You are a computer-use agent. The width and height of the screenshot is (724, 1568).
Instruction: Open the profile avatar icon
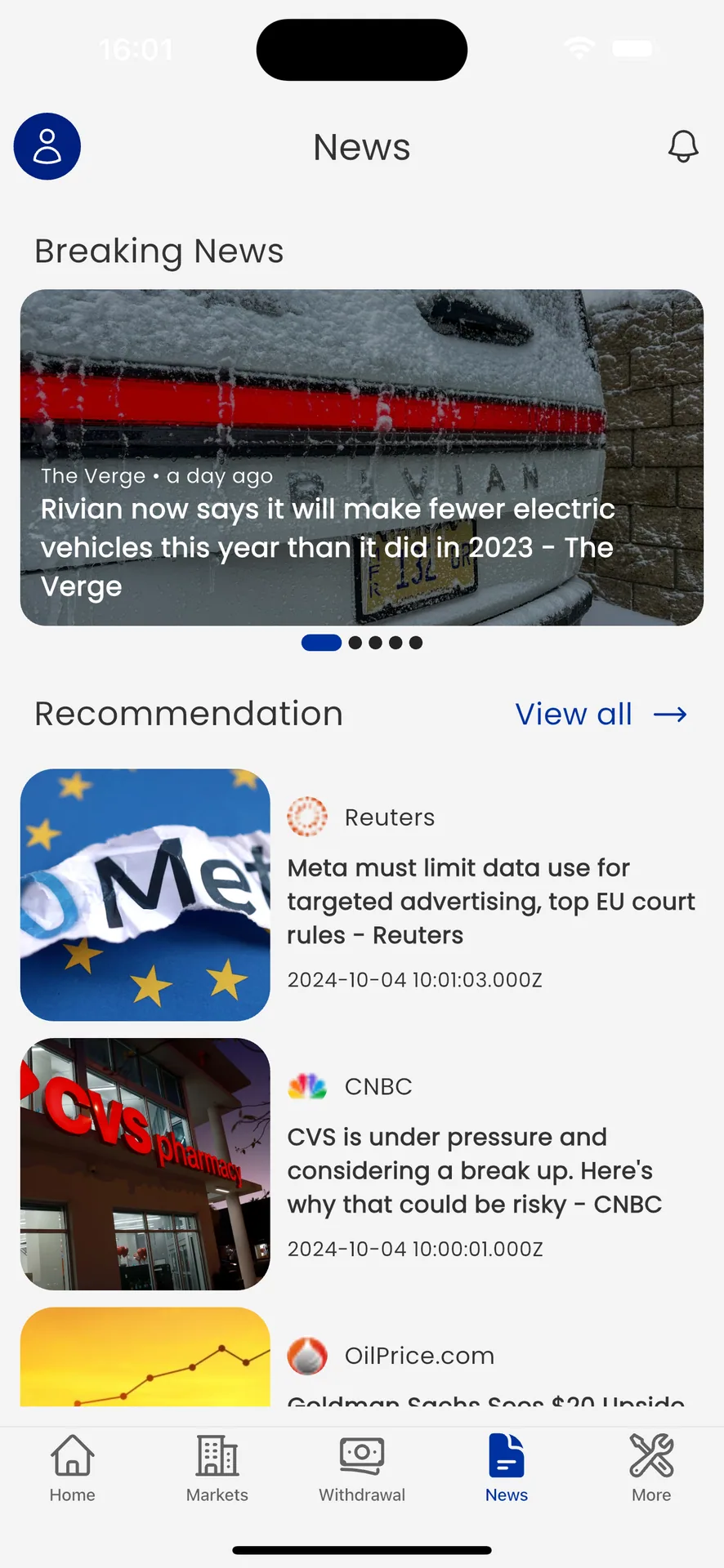[47, 146]
